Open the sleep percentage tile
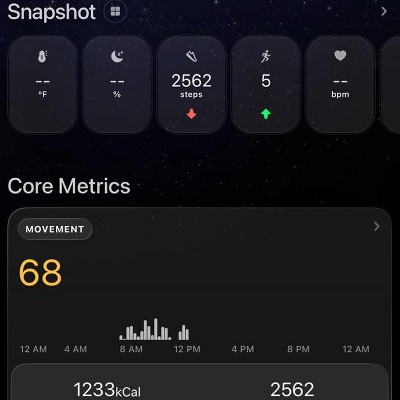The width and height of the screenshot is (400, 400). pyautogui.click(x=117, y=85)
